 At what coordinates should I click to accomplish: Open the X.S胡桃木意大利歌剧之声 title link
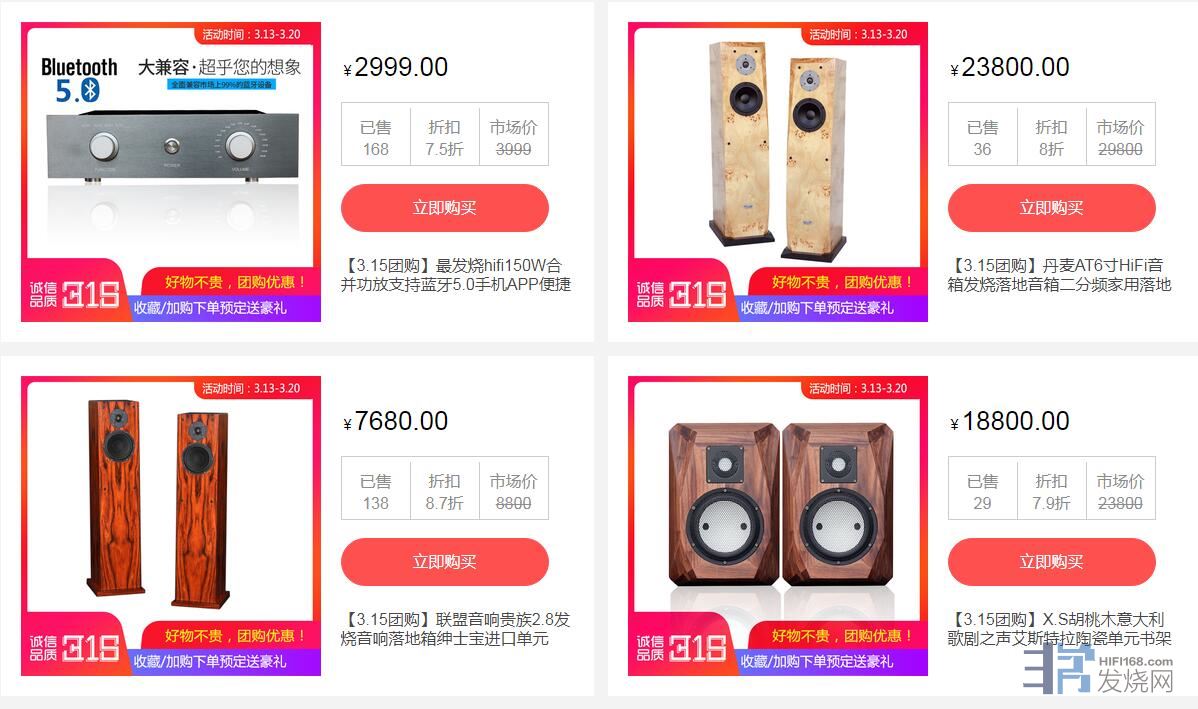point(1060,629)
